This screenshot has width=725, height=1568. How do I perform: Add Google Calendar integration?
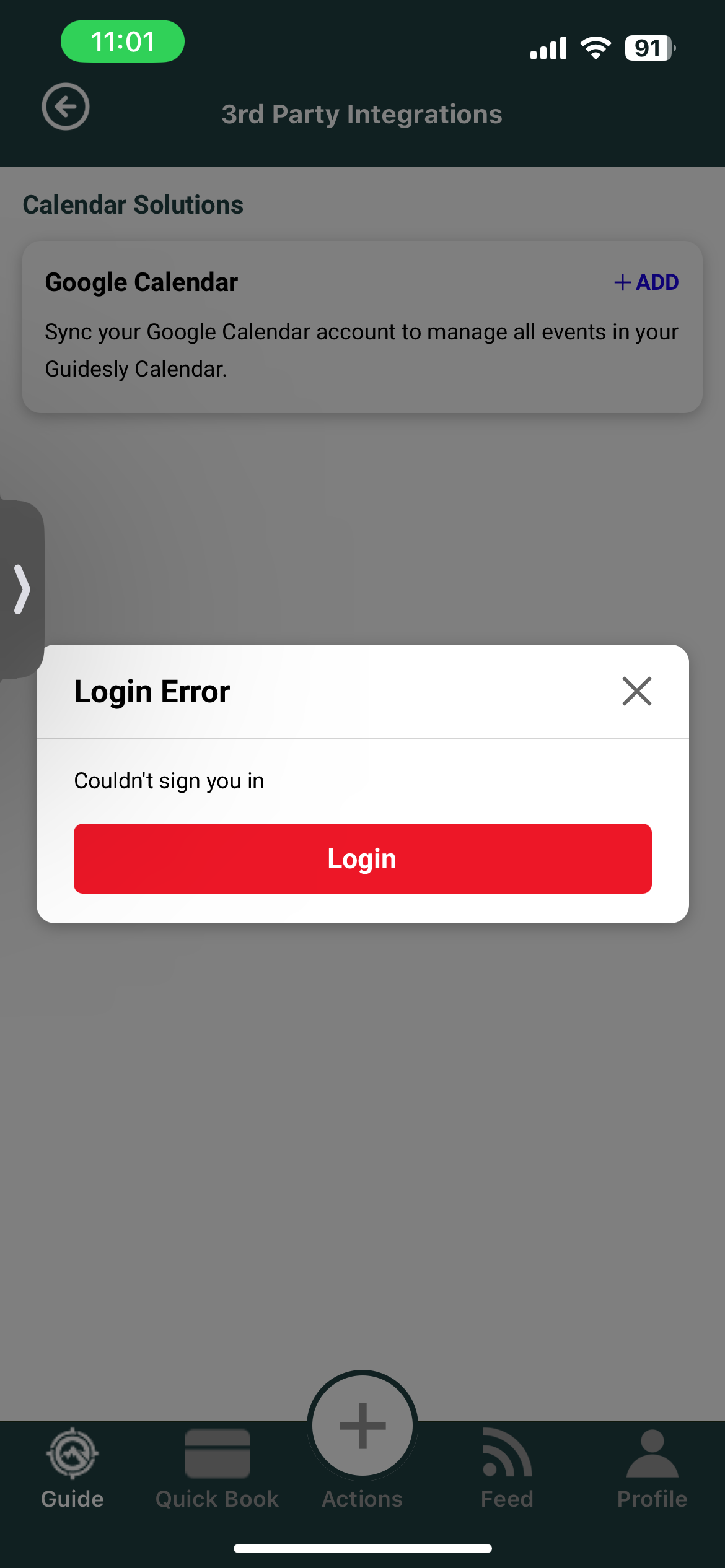tap(646, 282)
